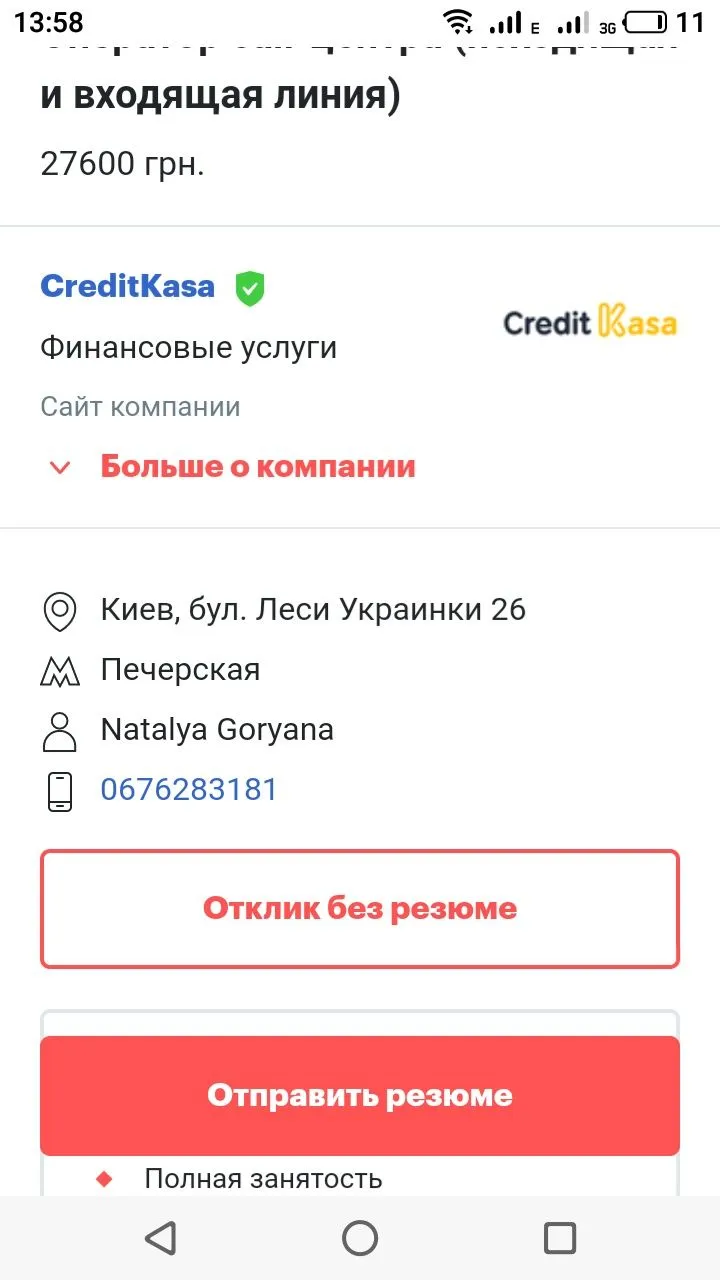Go back with the system back button

pos(160,1238)
